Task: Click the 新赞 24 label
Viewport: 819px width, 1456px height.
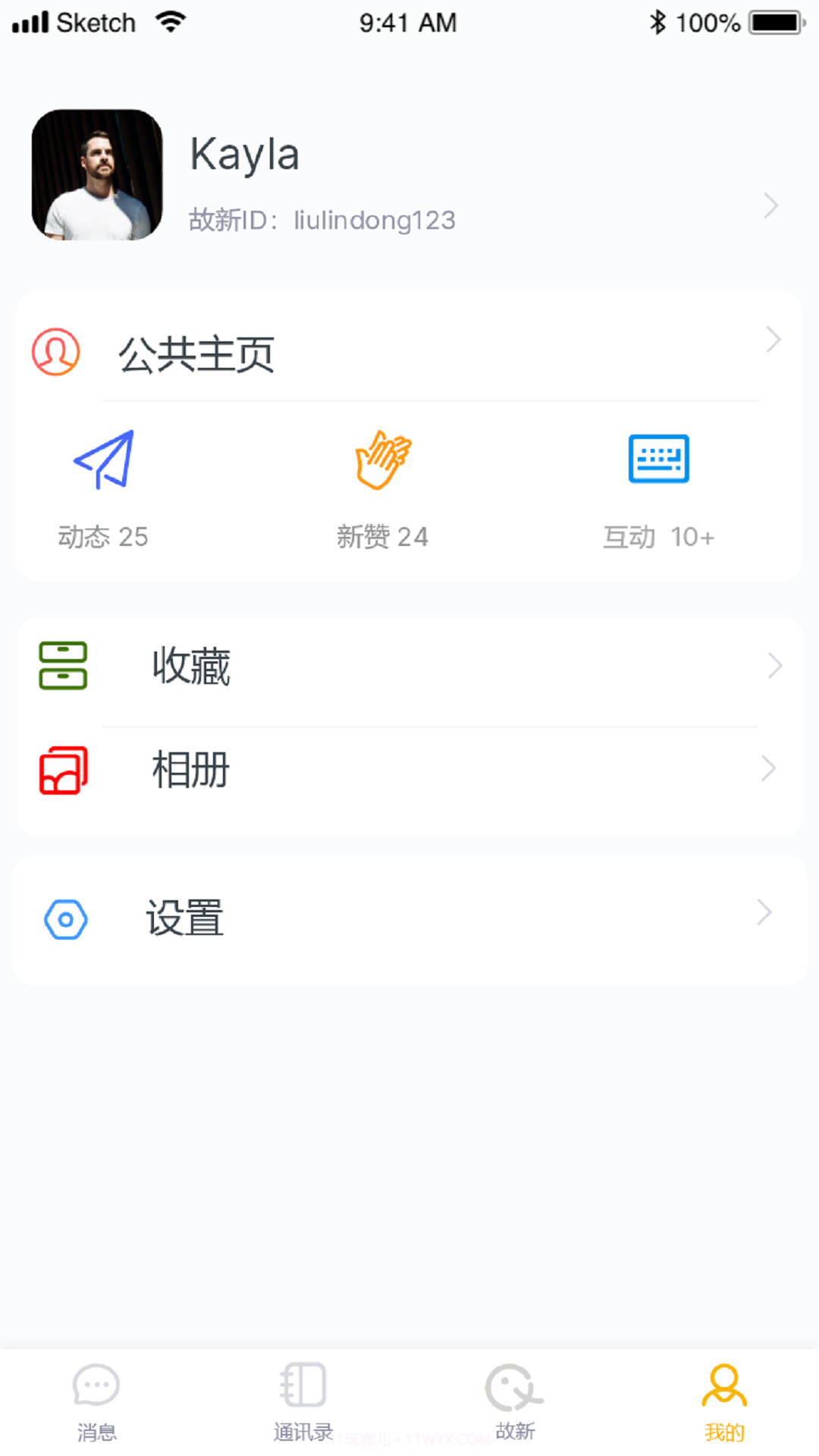Action: tap(383, 537)
